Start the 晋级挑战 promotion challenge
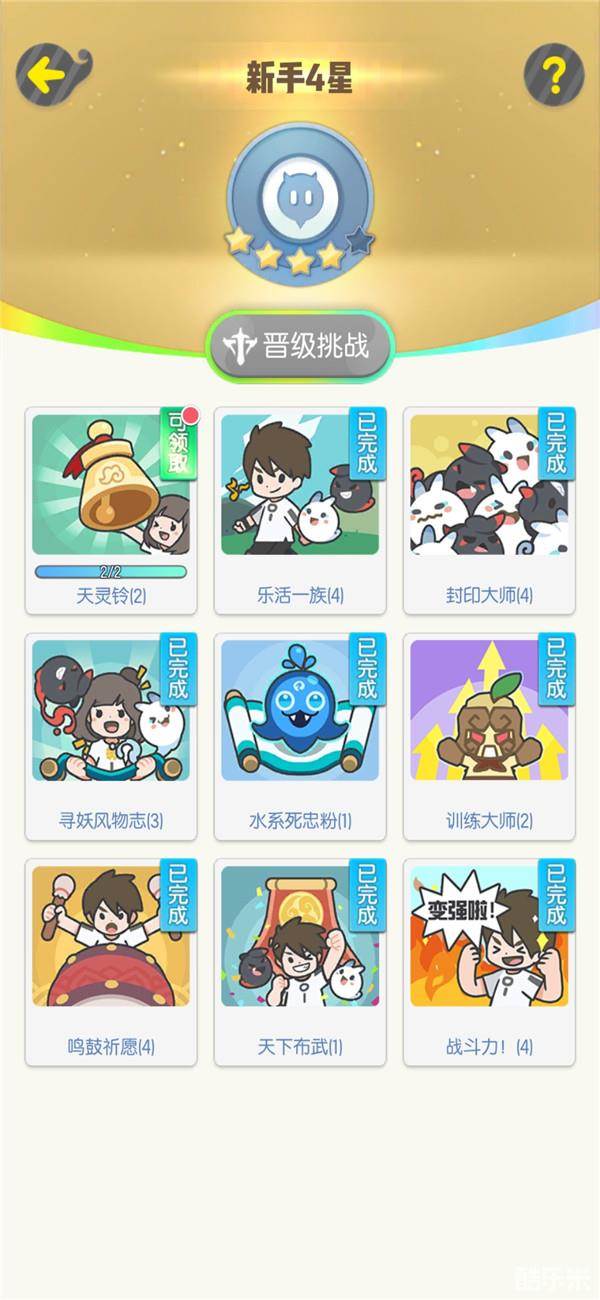This screenshot has height=1300, width=600. point(300,346)
